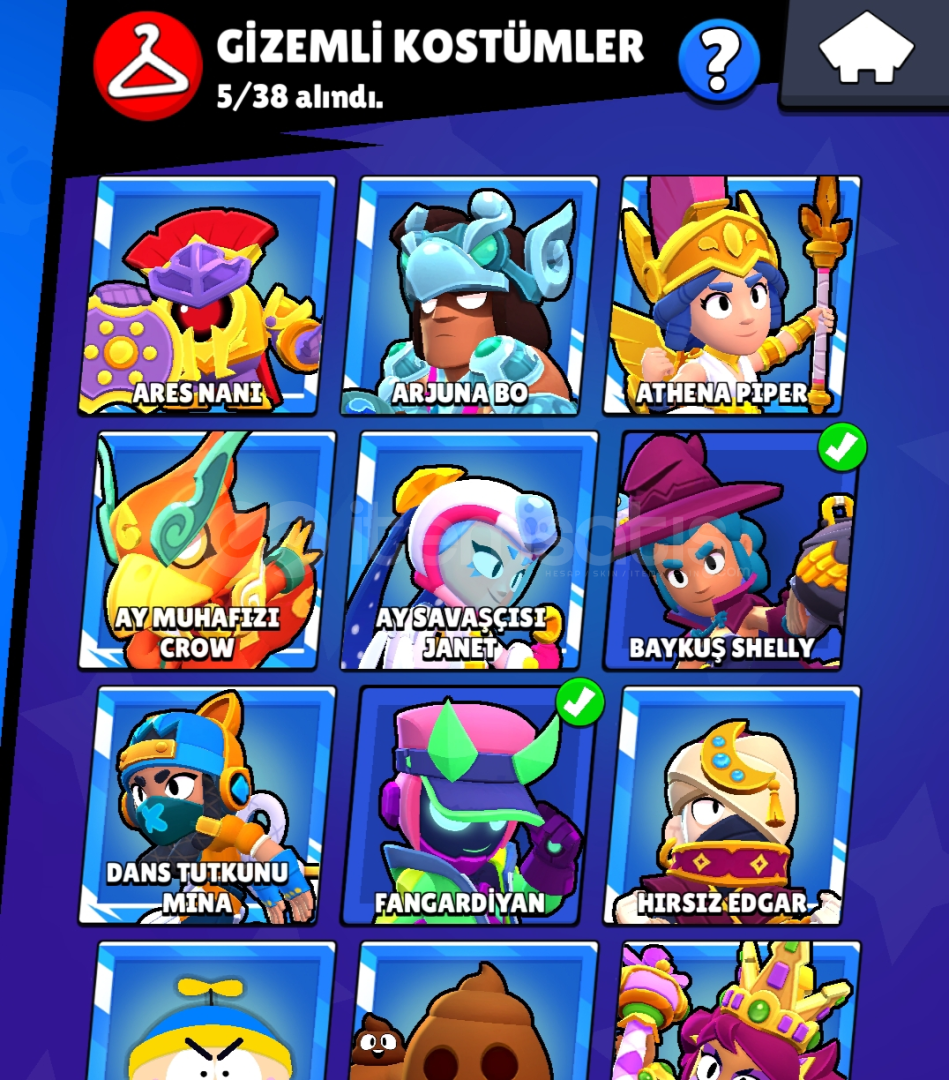This screenshot has height=1080, width=949.
Task: Open the propeller-hat character skin tile
Action: tap(207, 1015)
